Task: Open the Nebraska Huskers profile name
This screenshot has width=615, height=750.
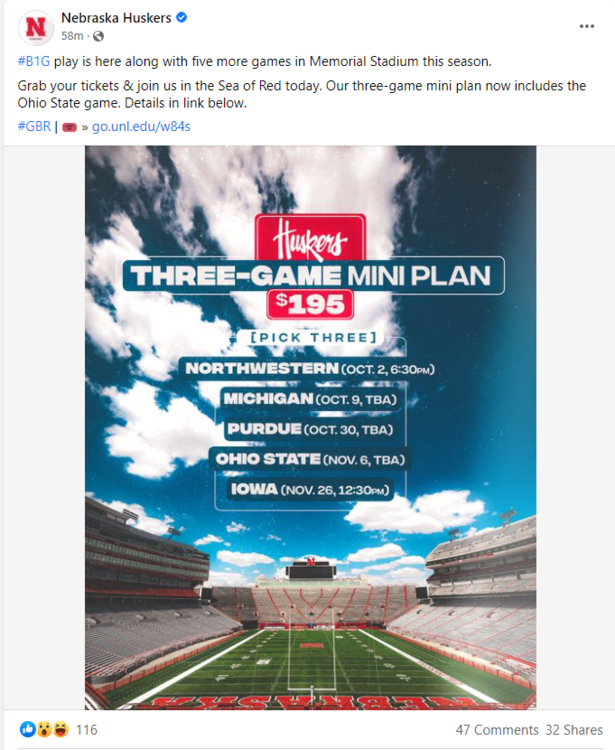Action: point(117,18)
